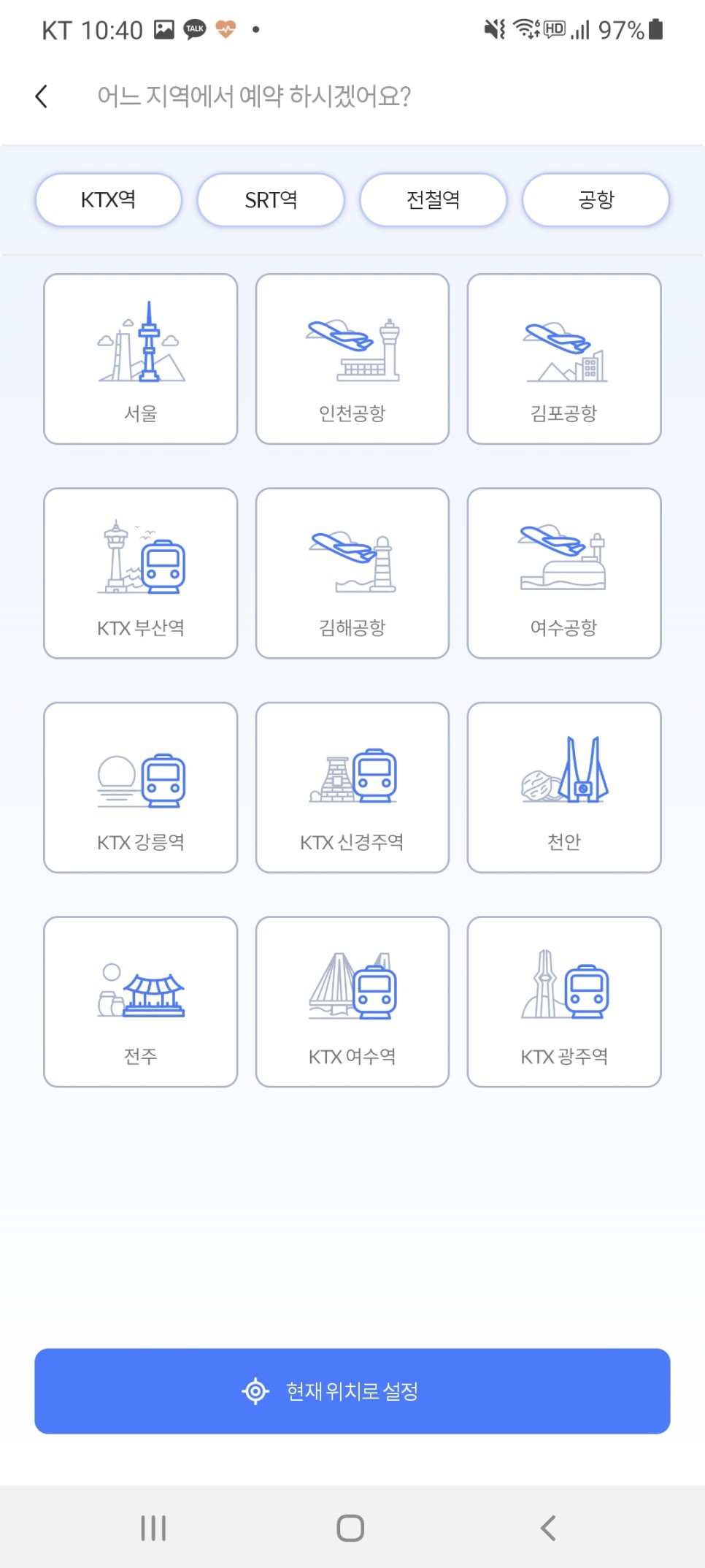
Task: Tap the 현재 위치로 설정 button
Action: [352, 1391]
